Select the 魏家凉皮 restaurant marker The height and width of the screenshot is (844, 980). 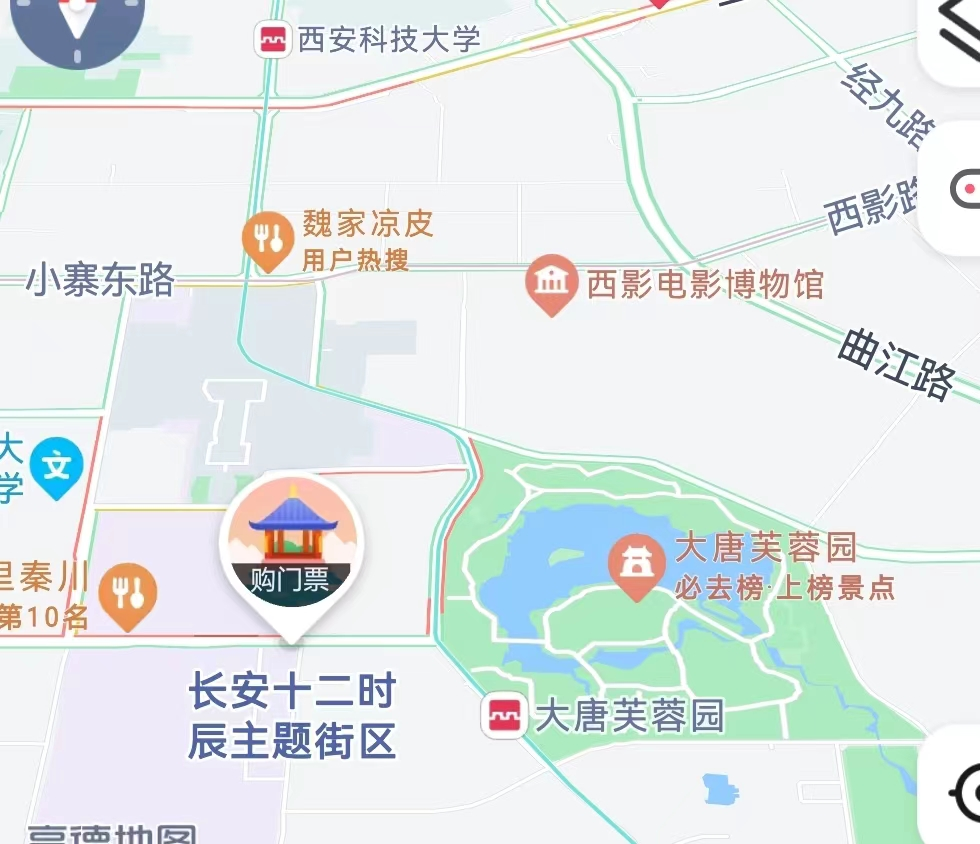click(267, 239)
